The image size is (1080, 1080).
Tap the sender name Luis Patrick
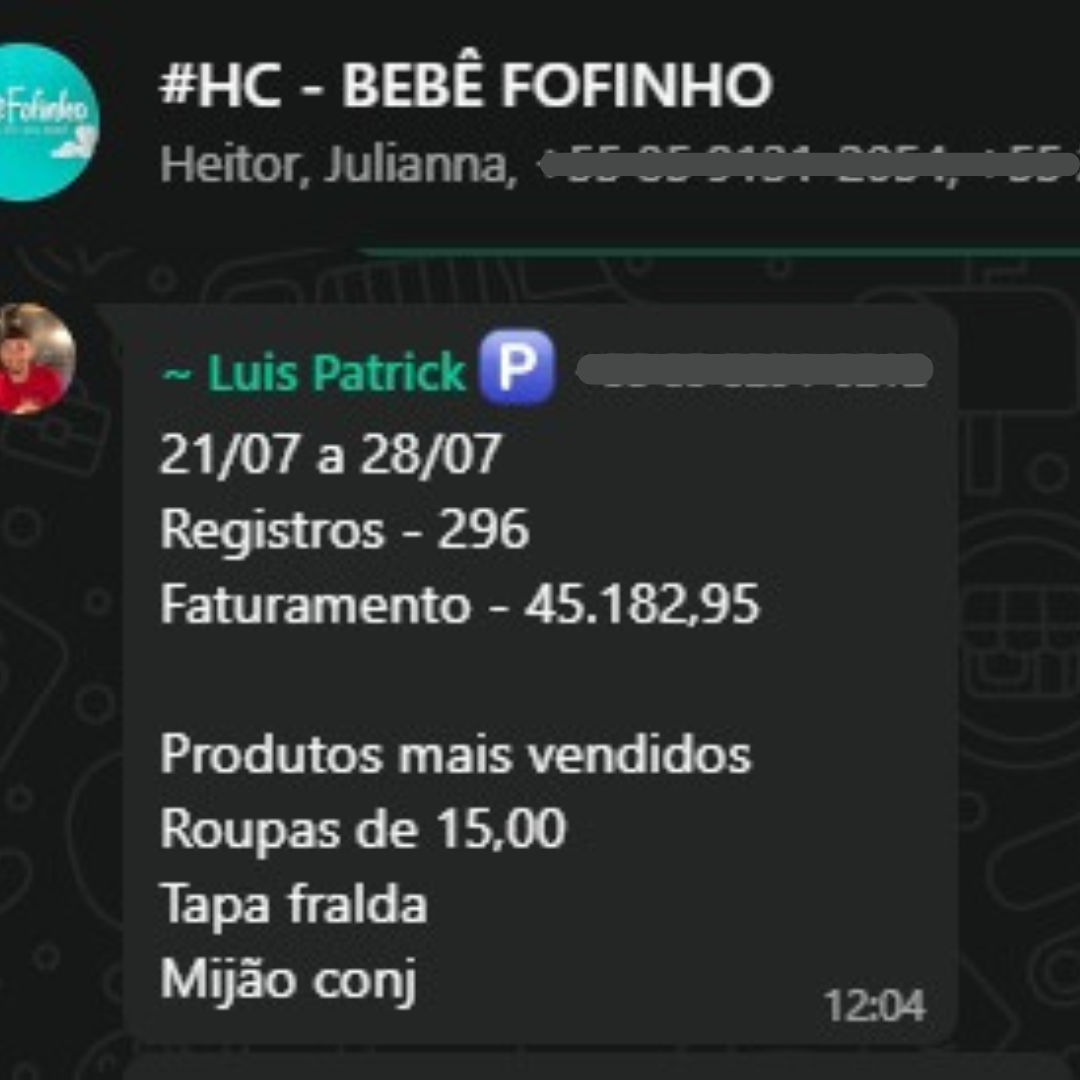tap(314, 373)
